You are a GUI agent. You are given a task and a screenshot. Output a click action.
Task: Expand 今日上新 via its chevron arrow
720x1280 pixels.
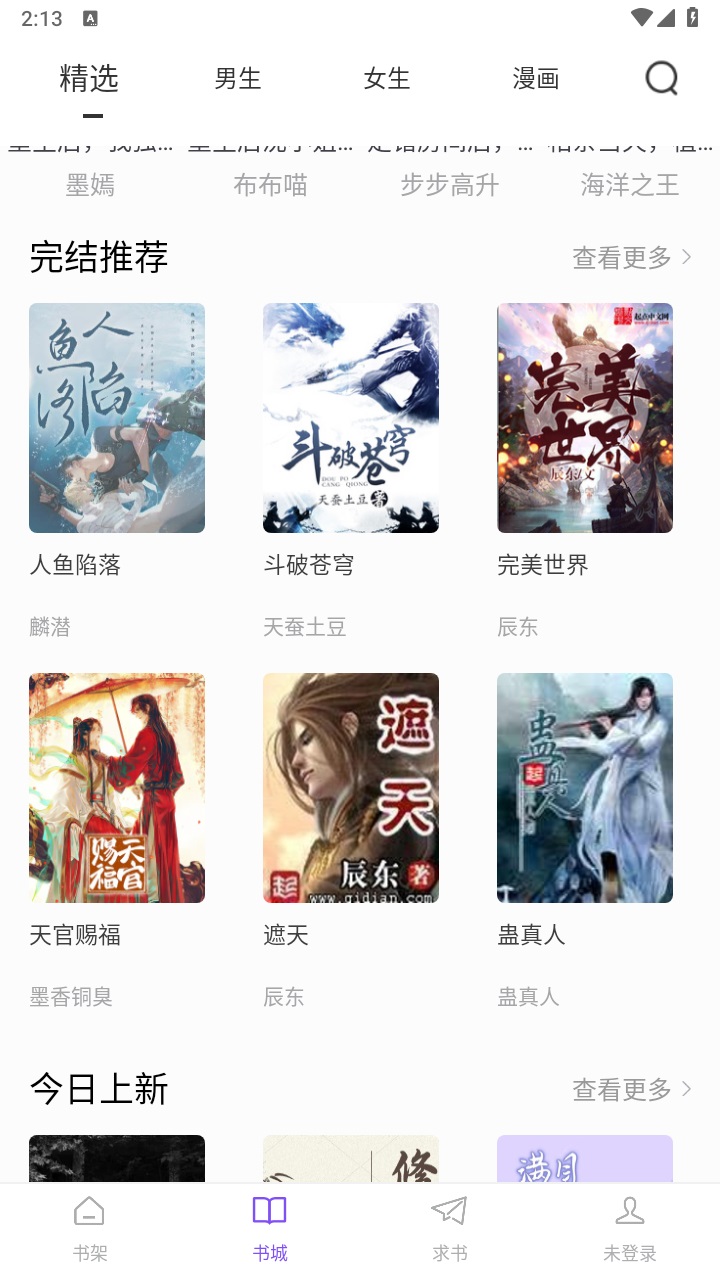[x=686, y=1089]
